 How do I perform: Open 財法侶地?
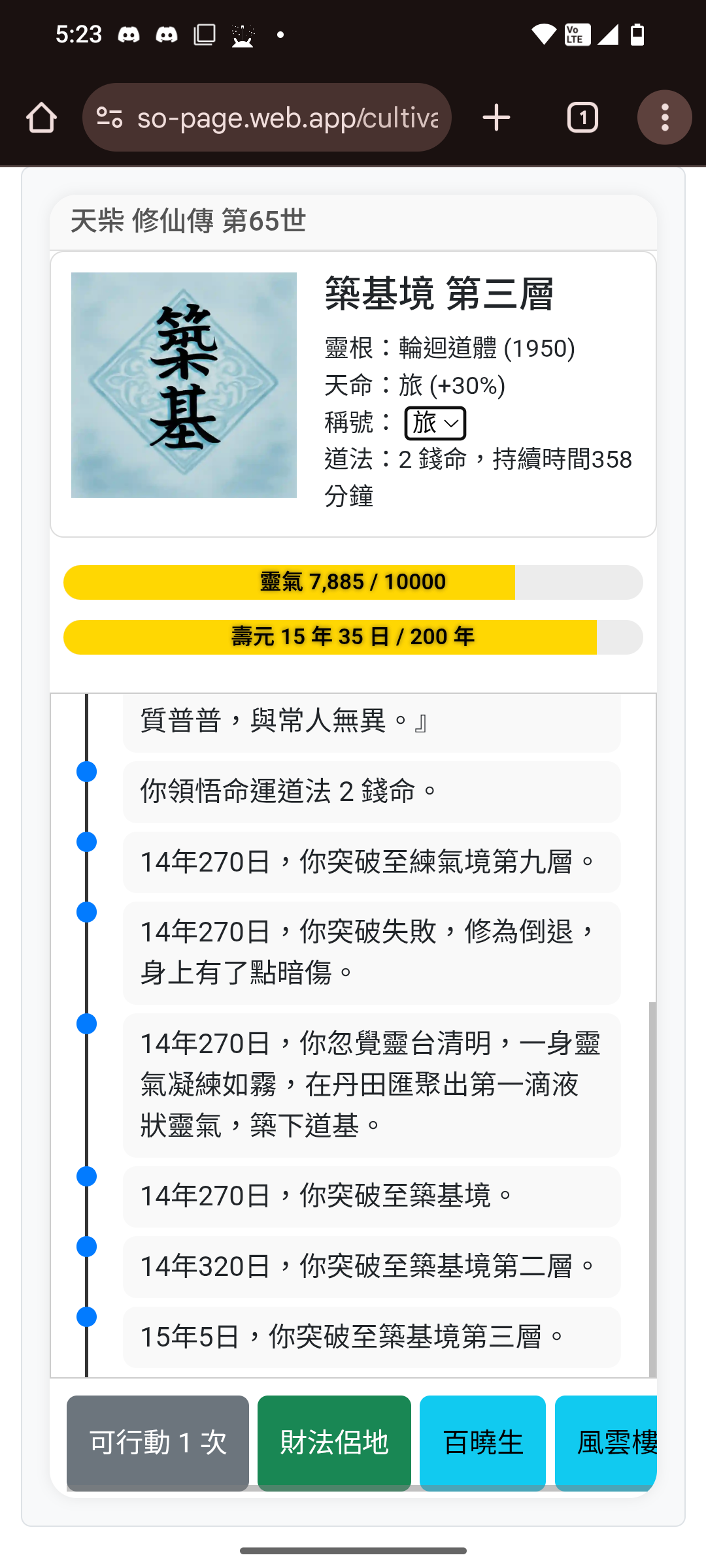(x=334, y=1442)
